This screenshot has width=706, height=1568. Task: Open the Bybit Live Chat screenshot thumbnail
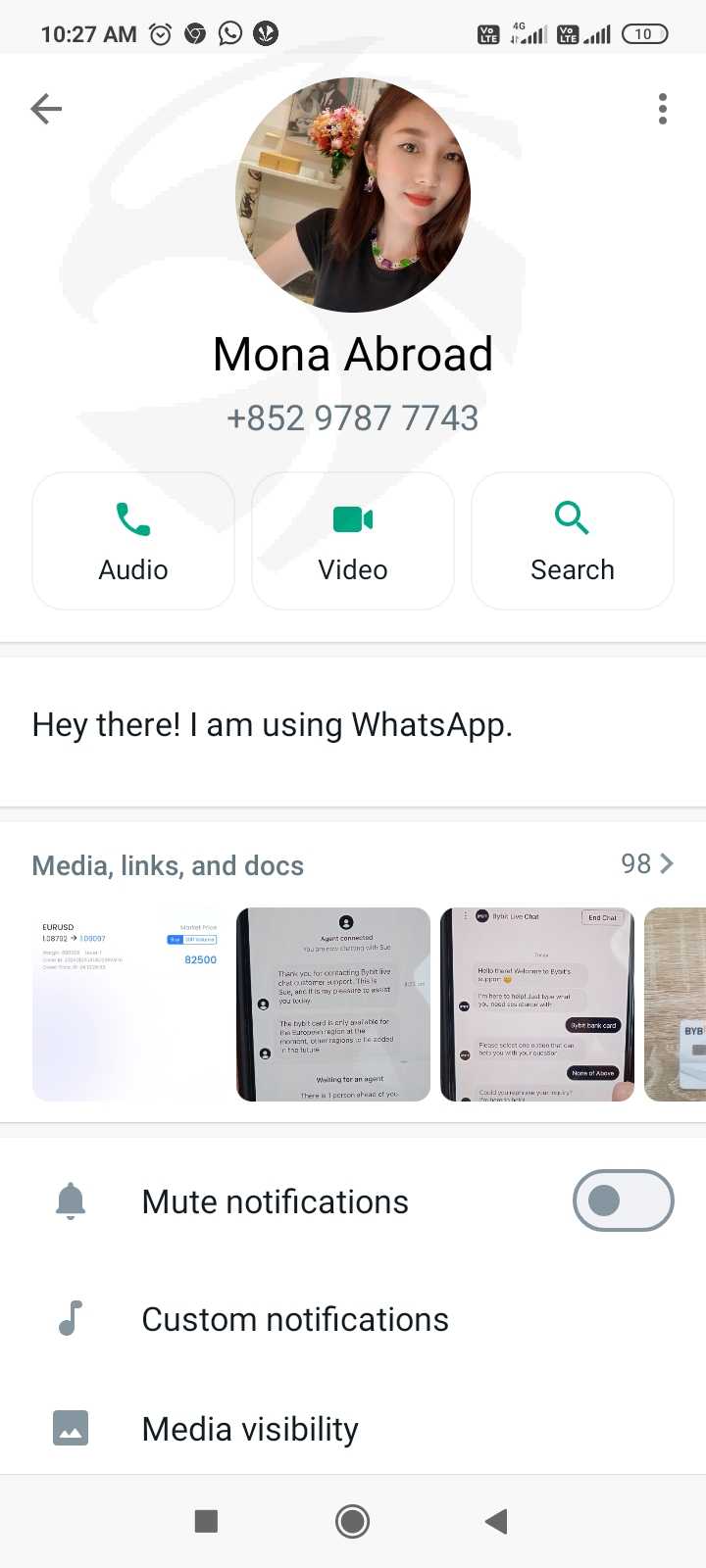[537, 1004]
